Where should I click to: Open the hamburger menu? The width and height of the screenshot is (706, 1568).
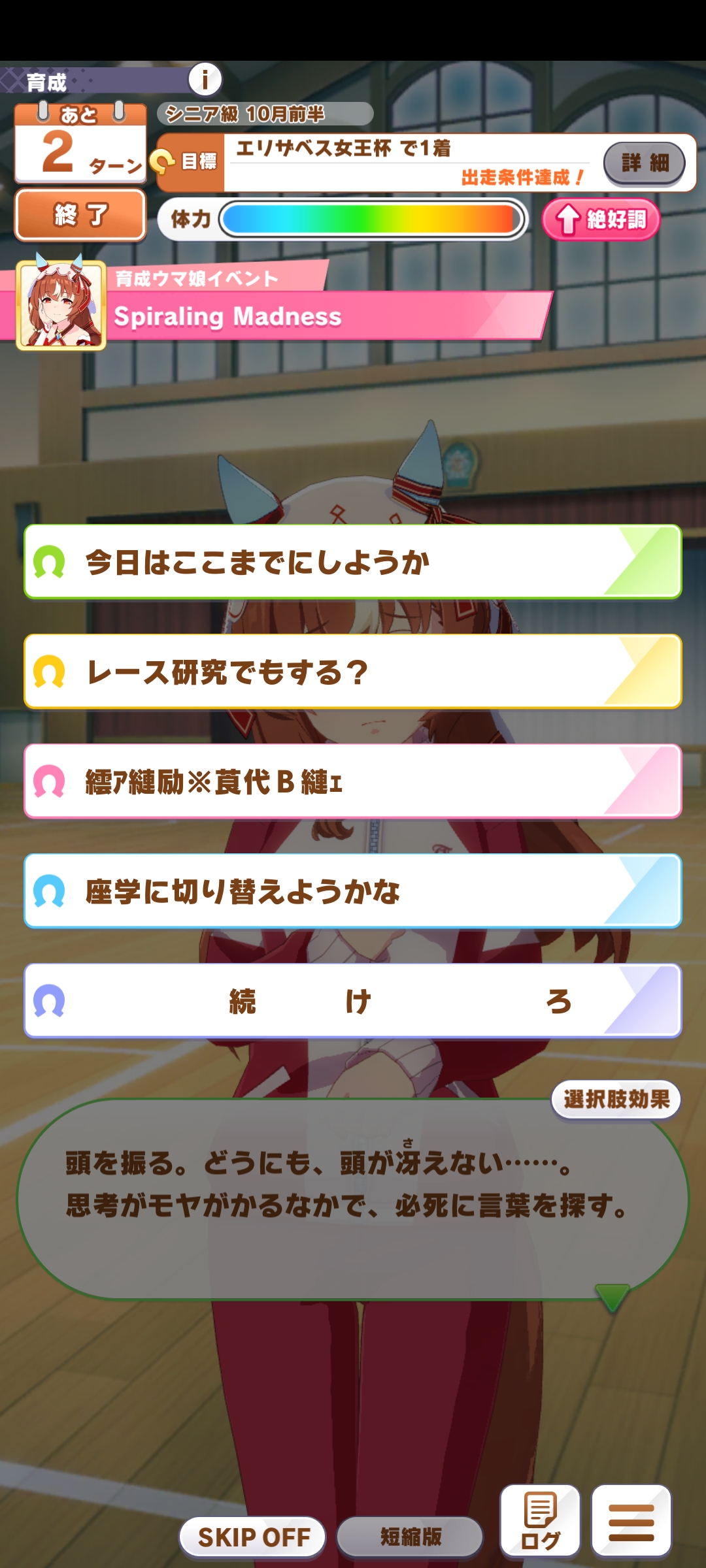[631, 1521]
